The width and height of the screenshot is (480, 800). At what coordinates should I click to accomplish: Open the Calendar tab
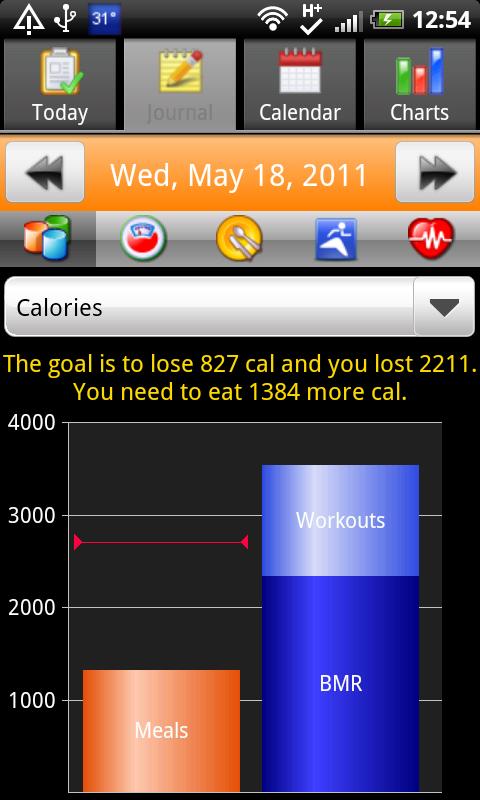pos(299,85)
